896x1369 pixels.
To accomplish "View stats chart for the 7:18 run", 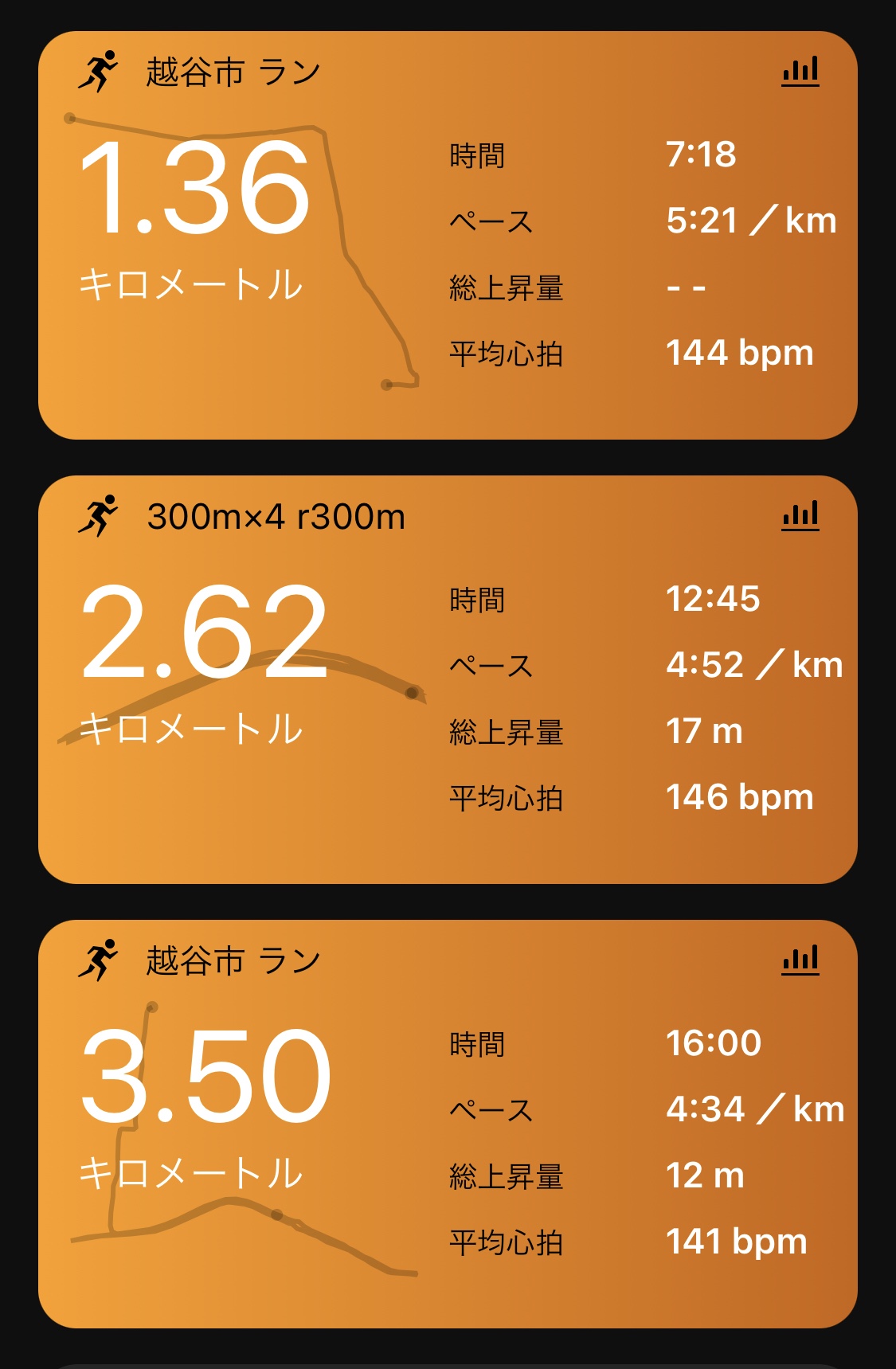I will 800,72.
